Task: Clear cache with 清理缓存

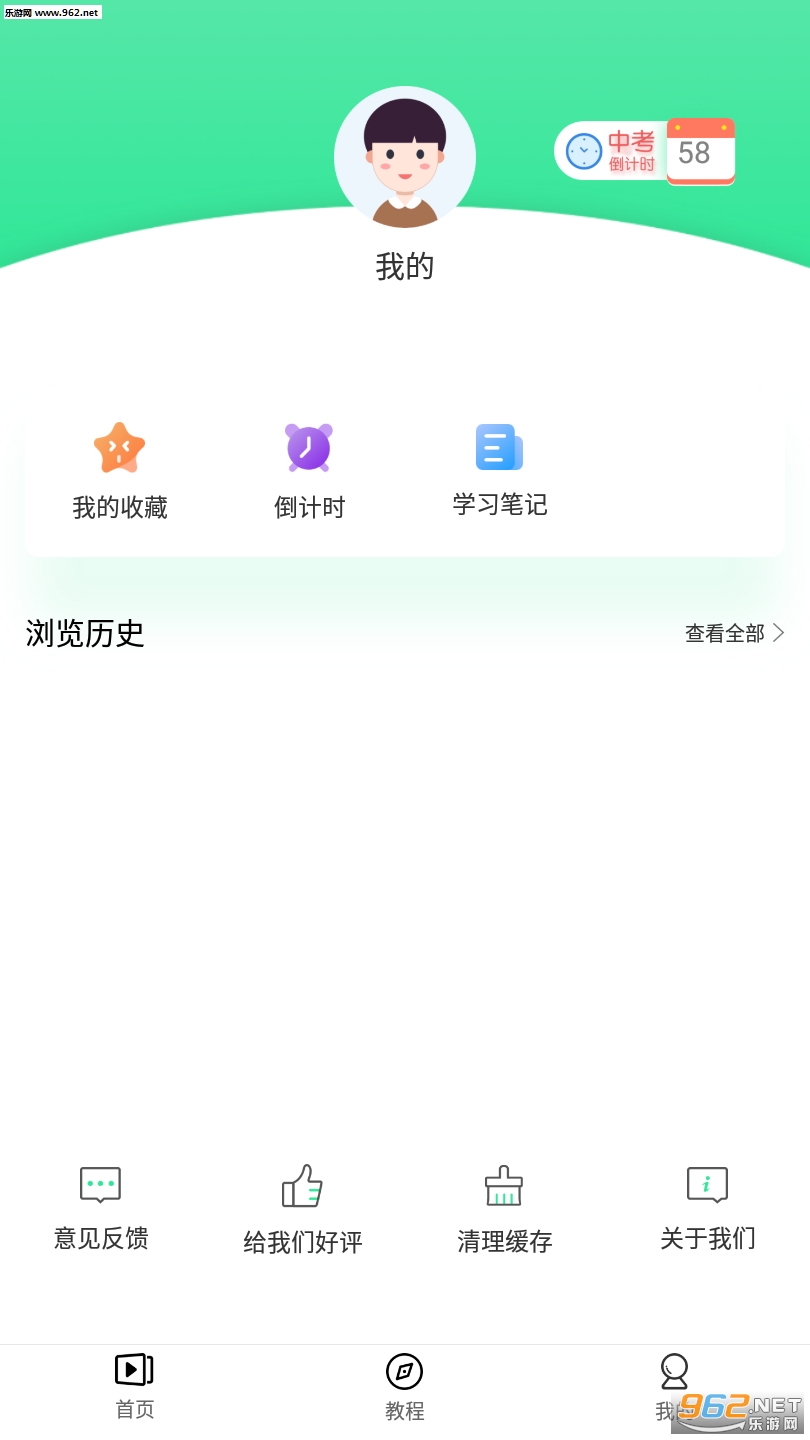Action: pos(504,1210)
